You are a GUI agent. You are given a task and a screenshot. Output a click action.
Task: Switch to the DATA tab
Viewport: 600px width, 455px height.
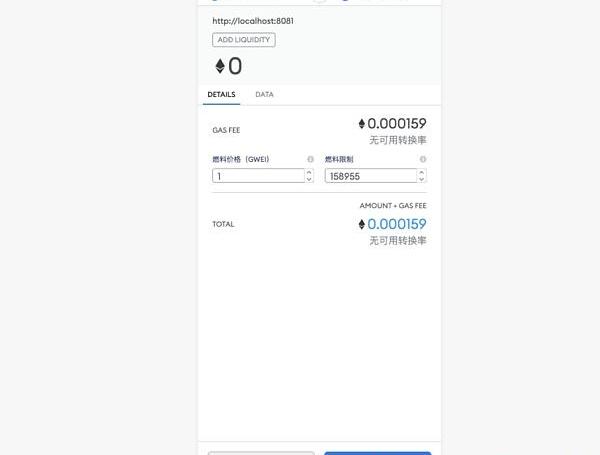pos(264,94)
